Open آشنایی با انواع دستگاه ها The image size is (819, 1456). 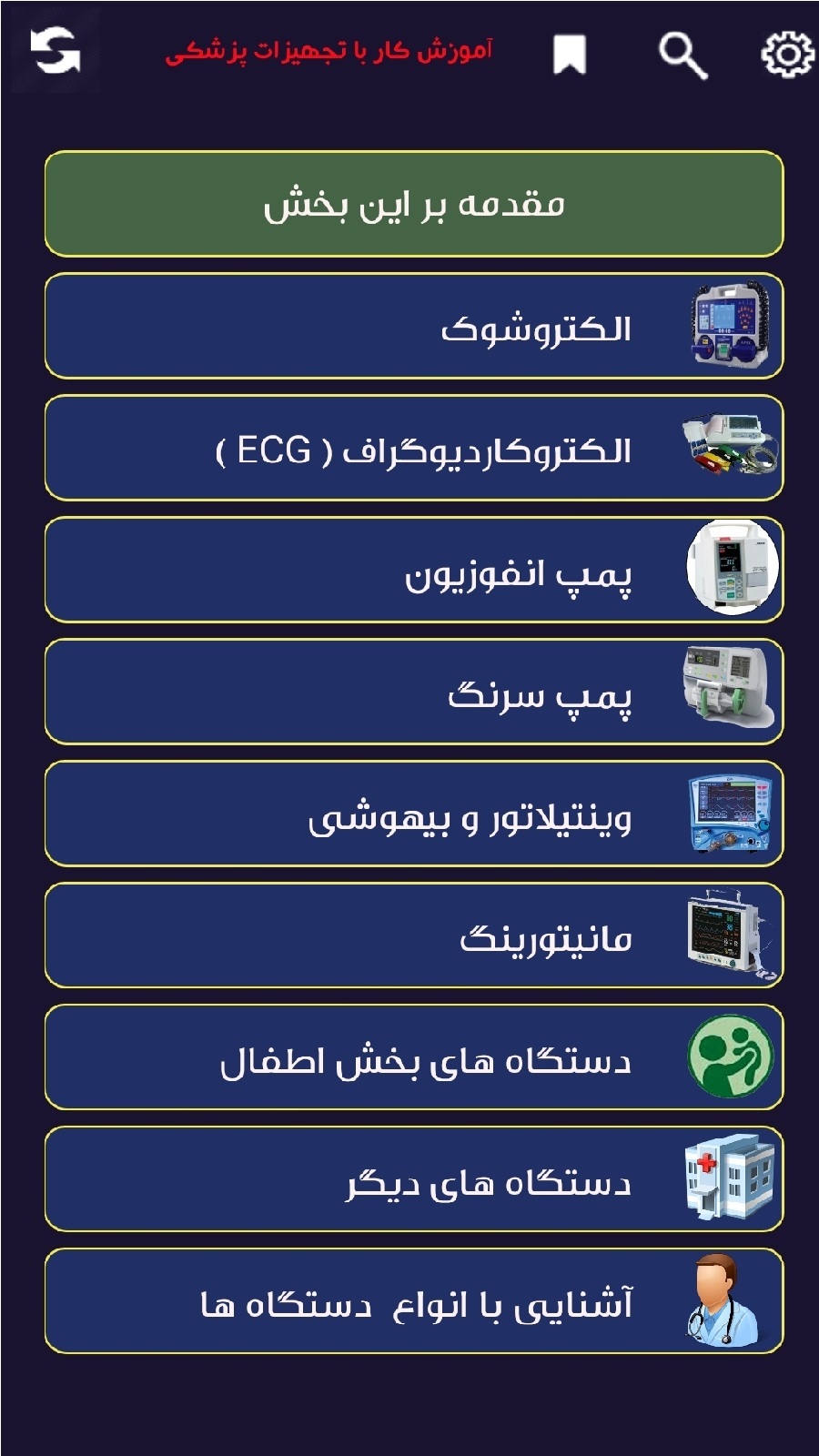414,1301
